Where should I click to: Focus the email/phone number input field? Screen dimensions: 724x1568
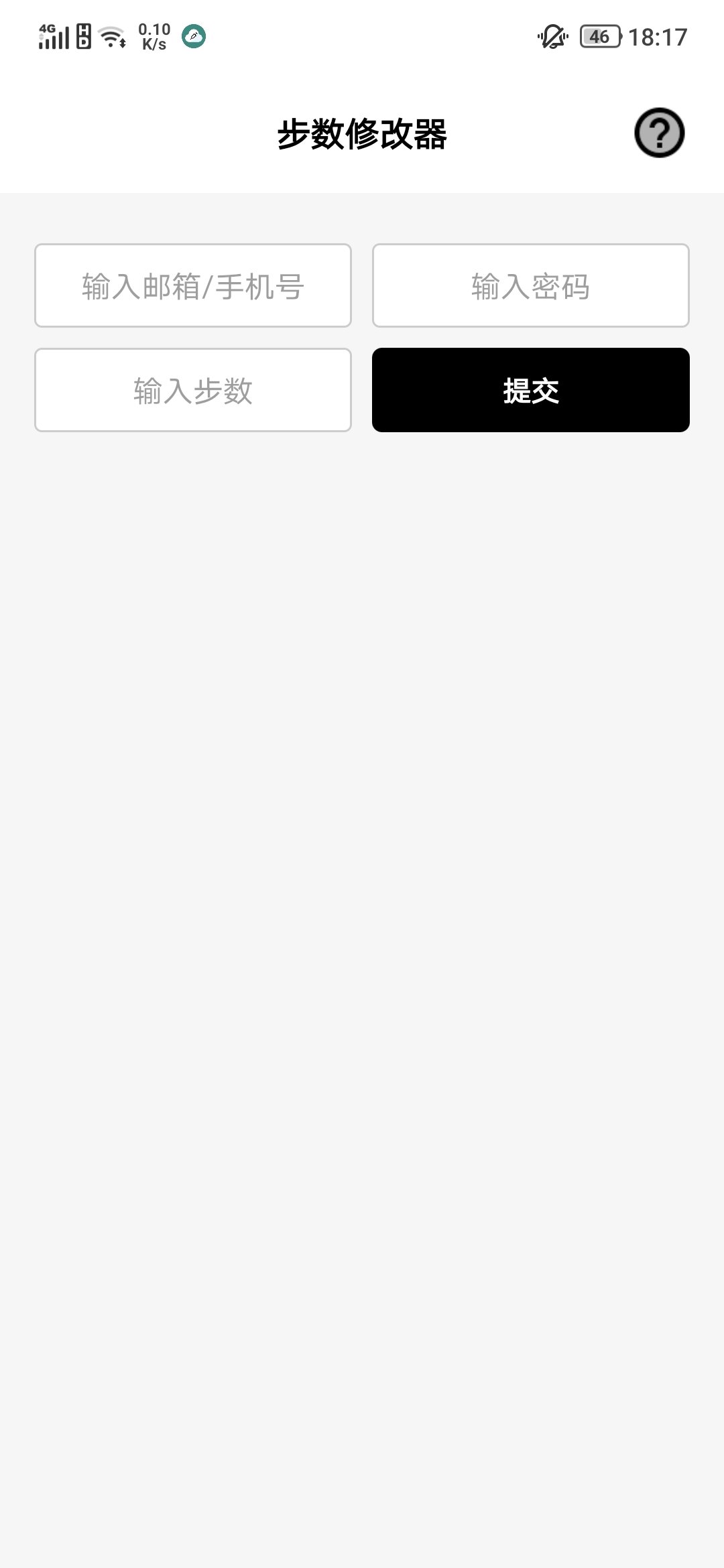tap(193, 286)
